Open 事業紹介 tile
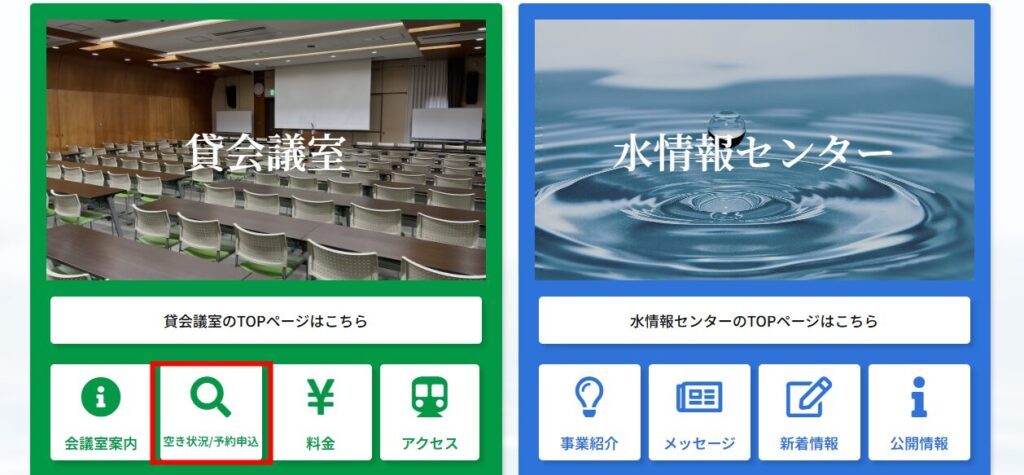This screenshot has height=475, width=1024. pyautogui.click(x=589, y=412)
